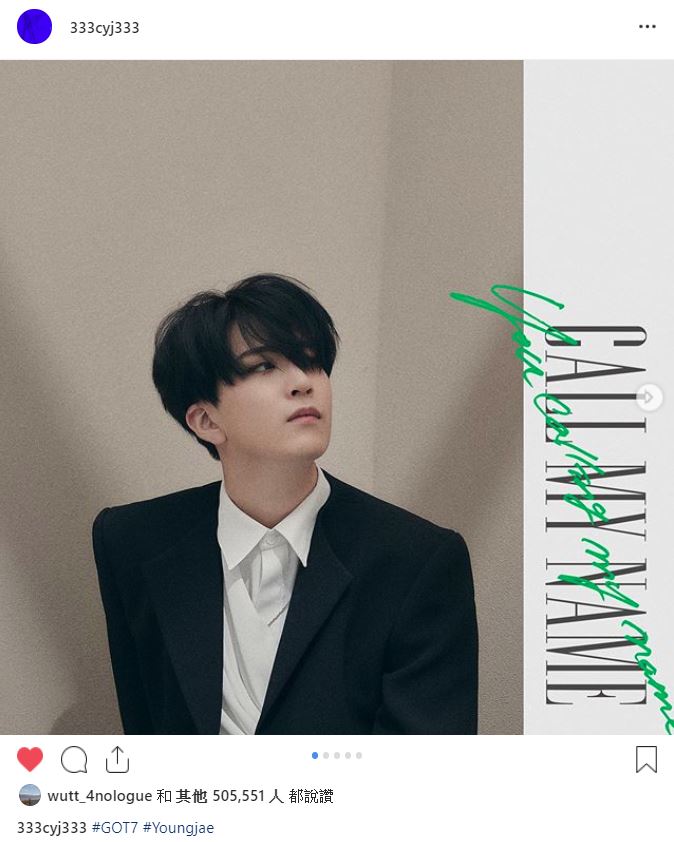The width and height of the screenshot is (674, 842).
Task: Open the 333cyj333 profile picture
Action: click(x=34, y=27)
